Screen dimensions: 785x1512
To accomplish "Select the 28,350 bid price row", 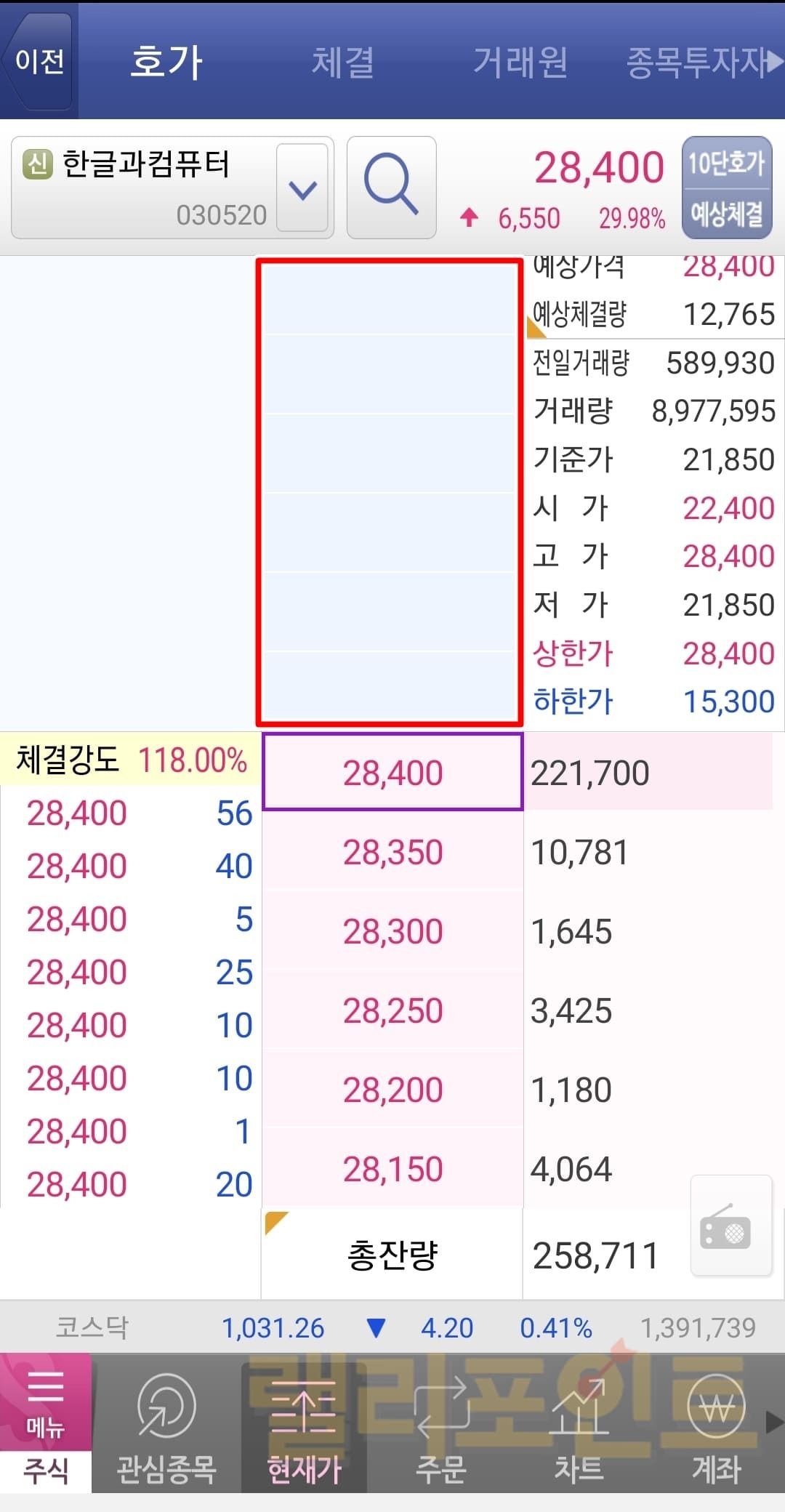I will point(392,852).
